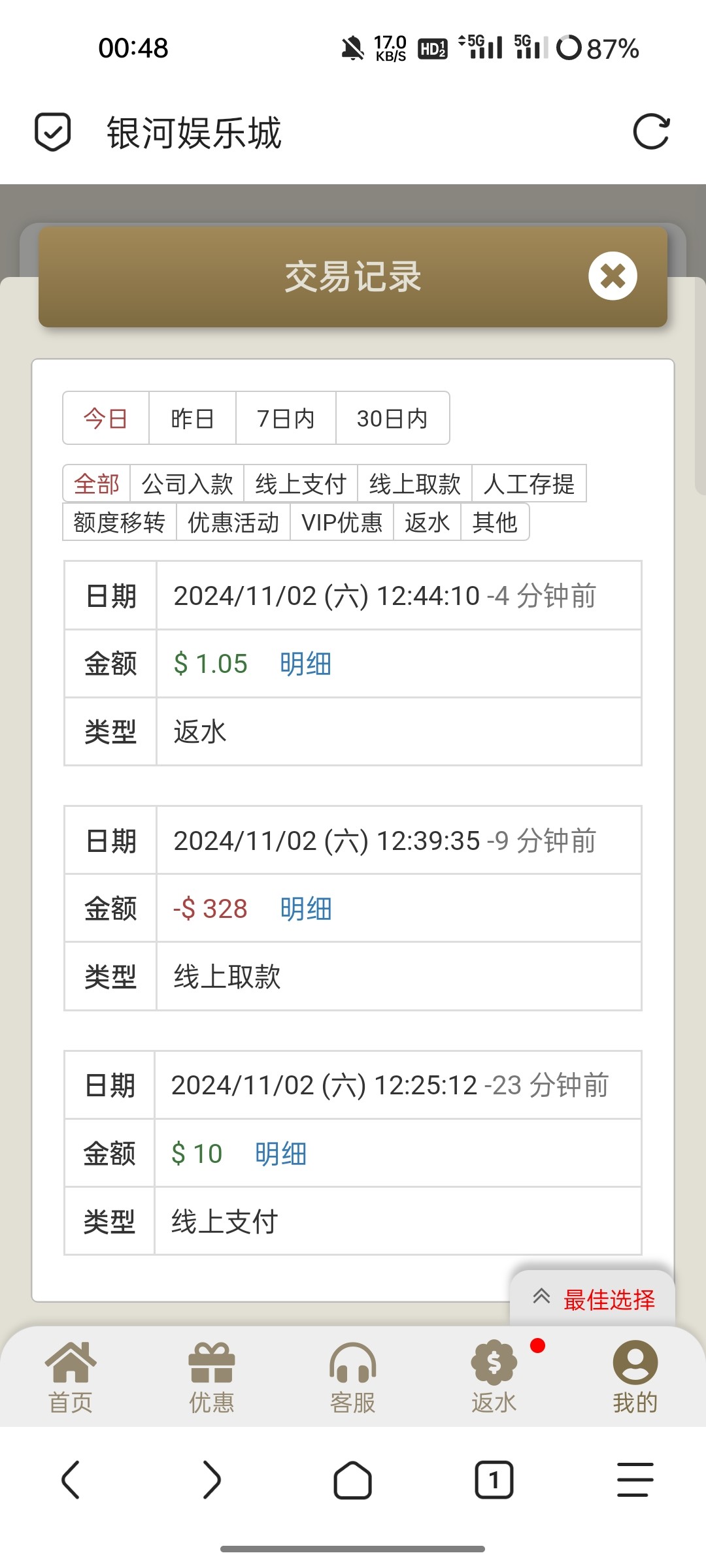This screenshot has height=1568, width=706.
Task: Show 人工存提 transactions
Action: [x=529, y=484]
